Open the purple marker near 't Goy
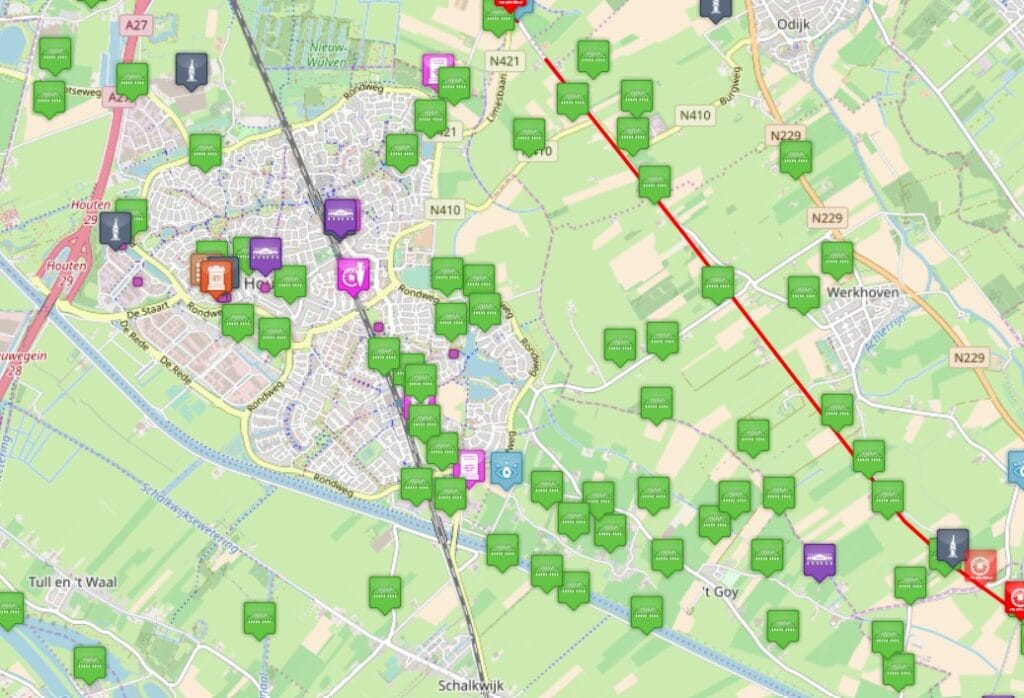 (819, 560)
